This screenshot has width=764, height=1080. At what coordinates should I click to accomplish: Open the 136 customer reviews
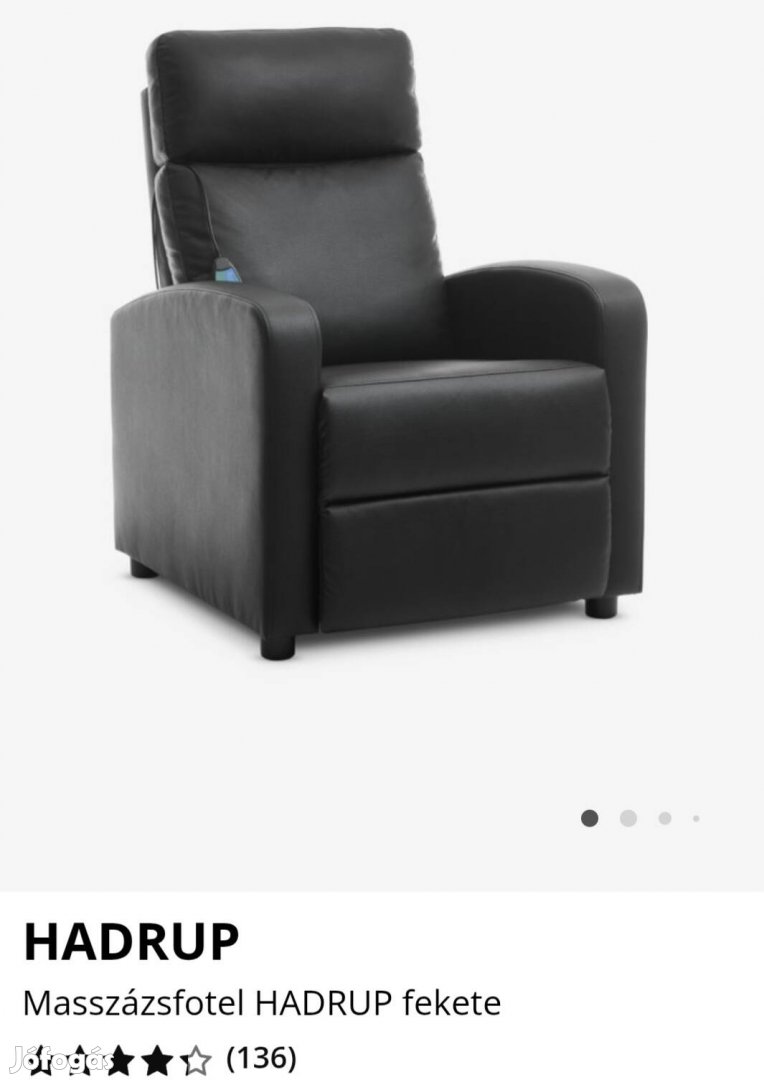262,1056
